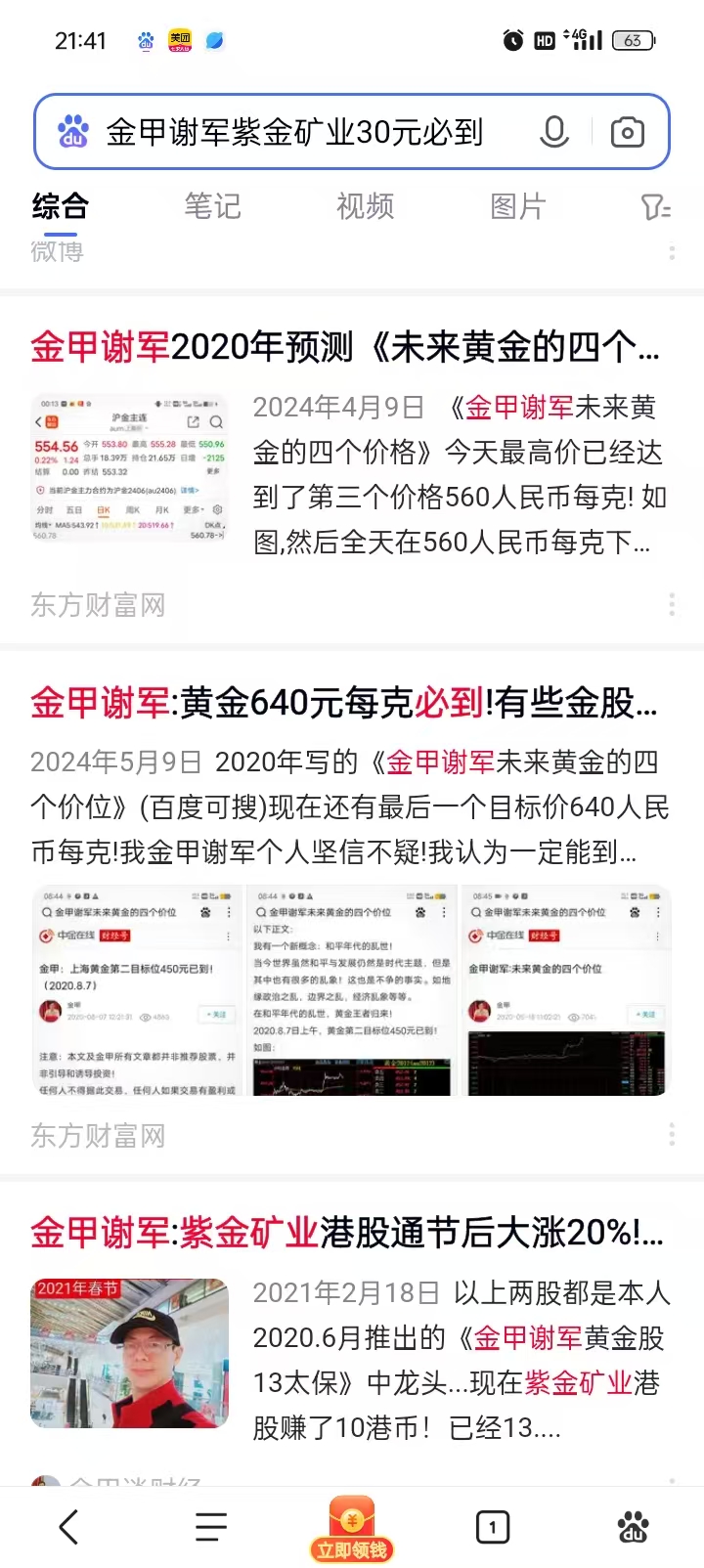This screenshot has width=704, height=1568.
Task: Open the search filter icon
Action: point(654,206)
